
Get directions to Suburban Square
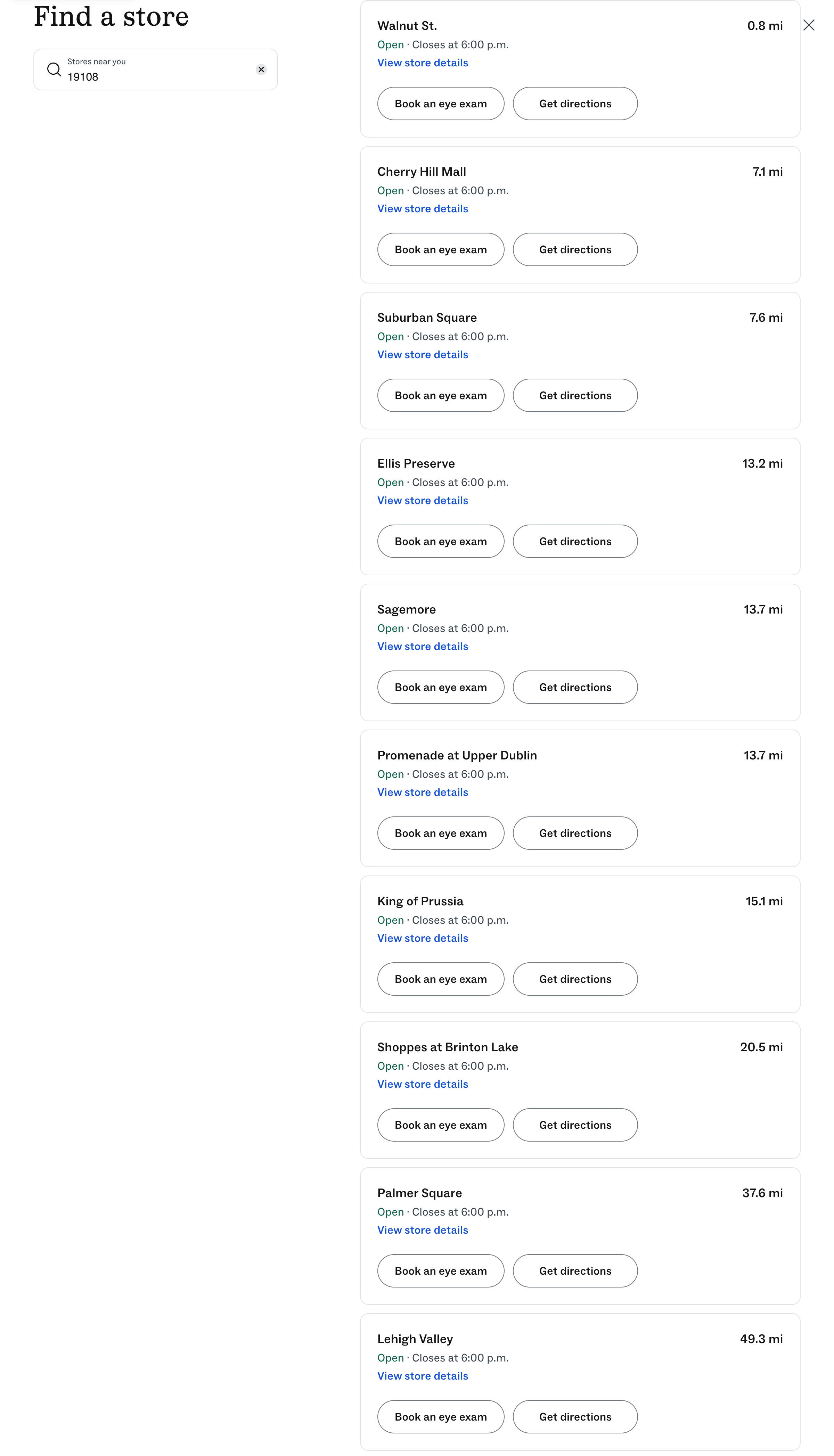coord(574,396)
